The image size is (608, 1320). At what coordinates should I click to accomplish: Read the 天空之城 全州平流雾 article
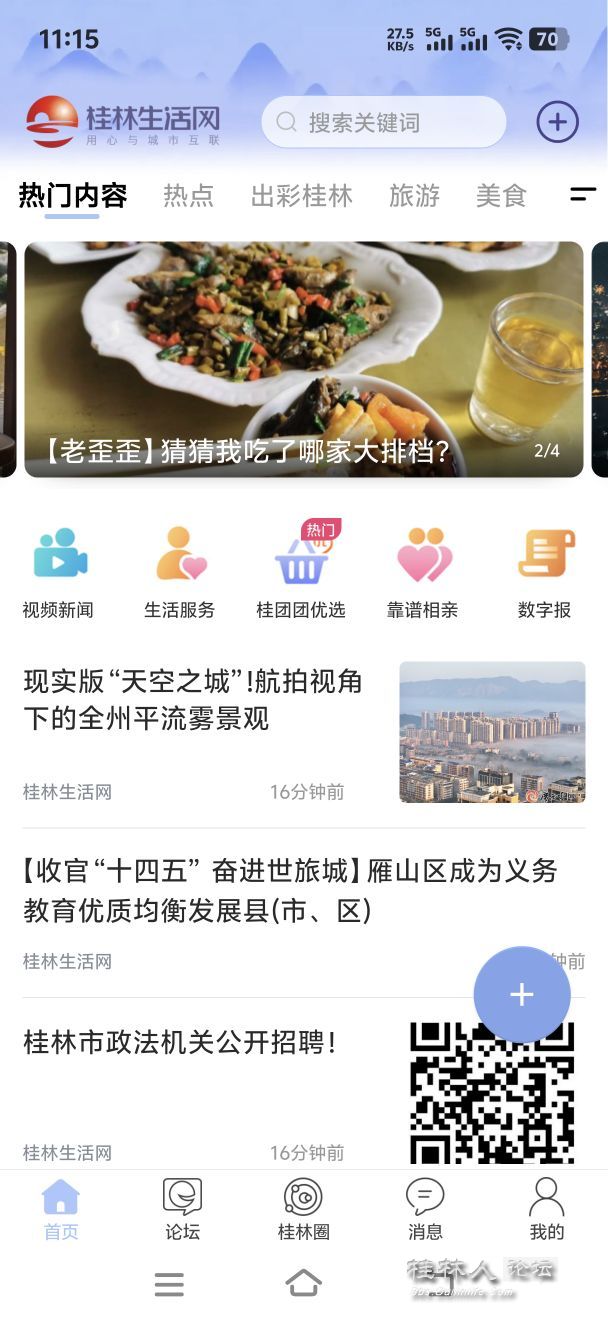click(x=193, y=701)
